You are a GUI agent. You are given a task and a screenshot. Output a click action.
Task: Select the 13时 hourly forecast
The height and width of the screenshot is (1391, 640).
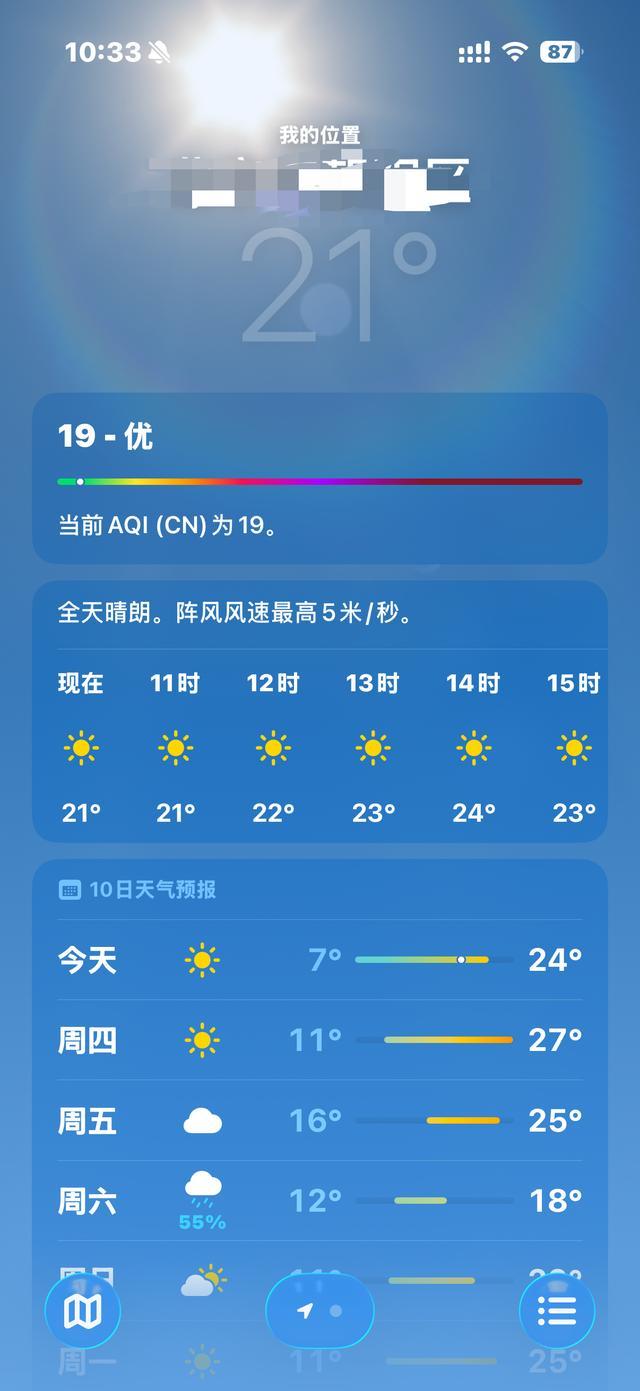click(373, 748)
